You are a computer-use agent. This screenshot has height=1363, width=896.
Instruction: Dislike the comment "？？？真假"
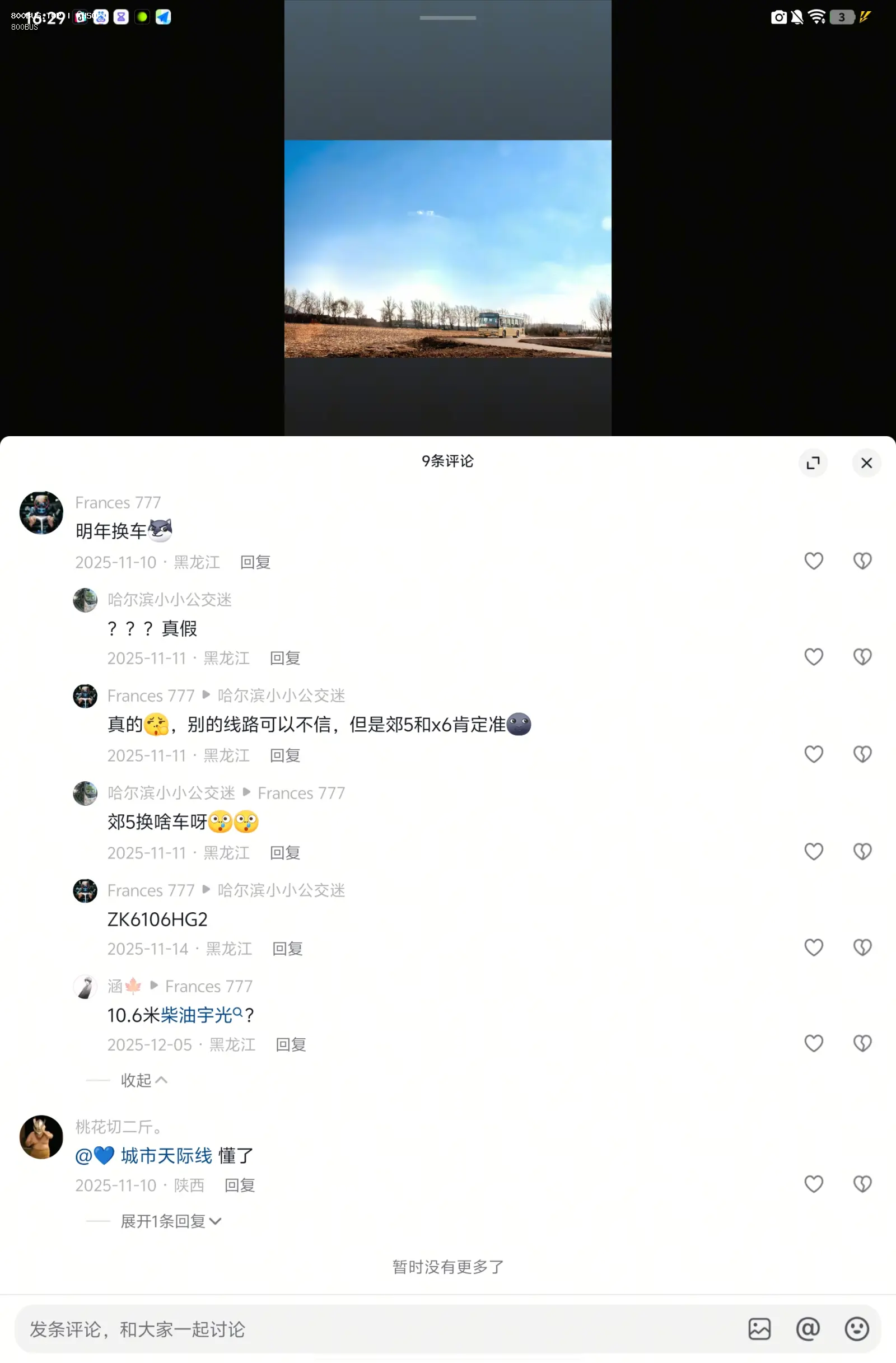coord(862,657)
